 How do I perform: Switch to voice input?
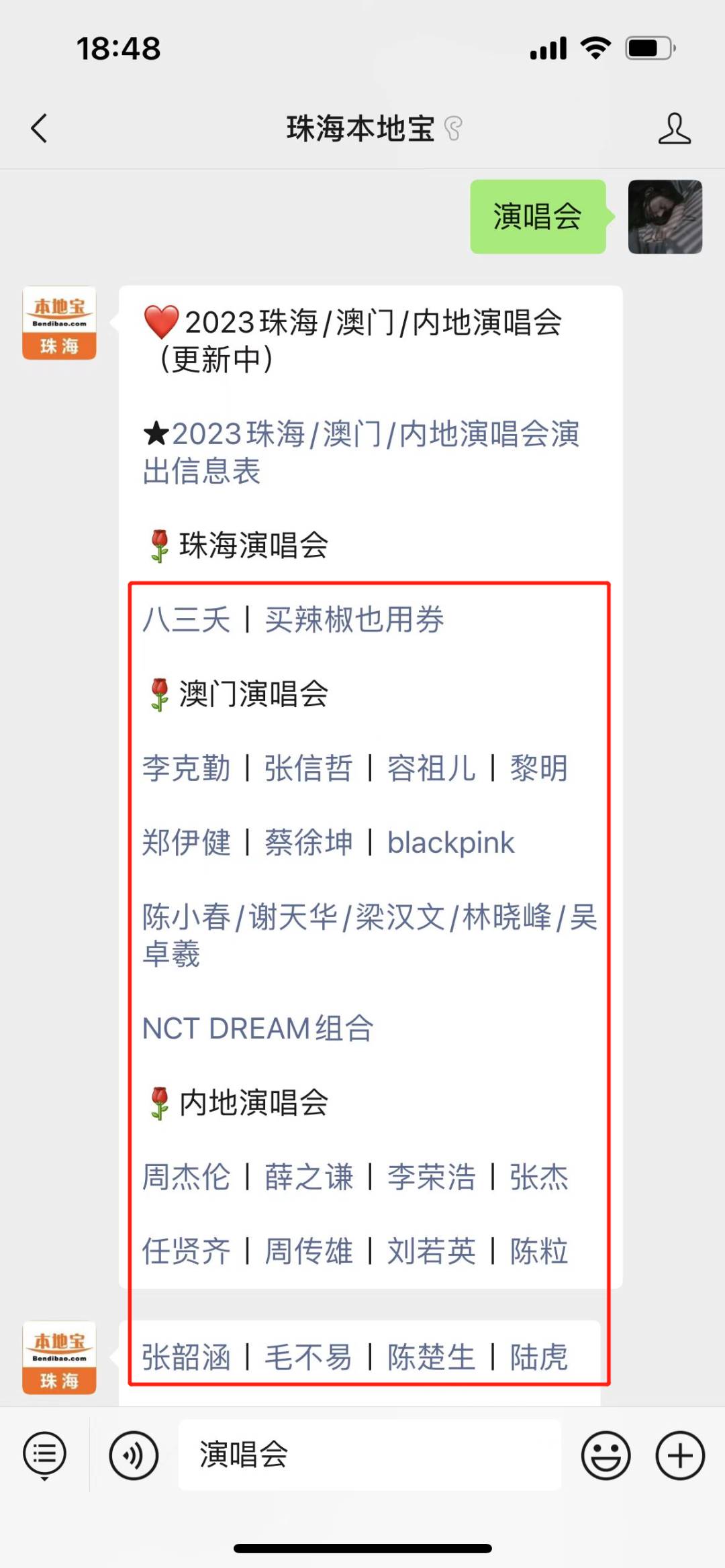coord(134,1455)
